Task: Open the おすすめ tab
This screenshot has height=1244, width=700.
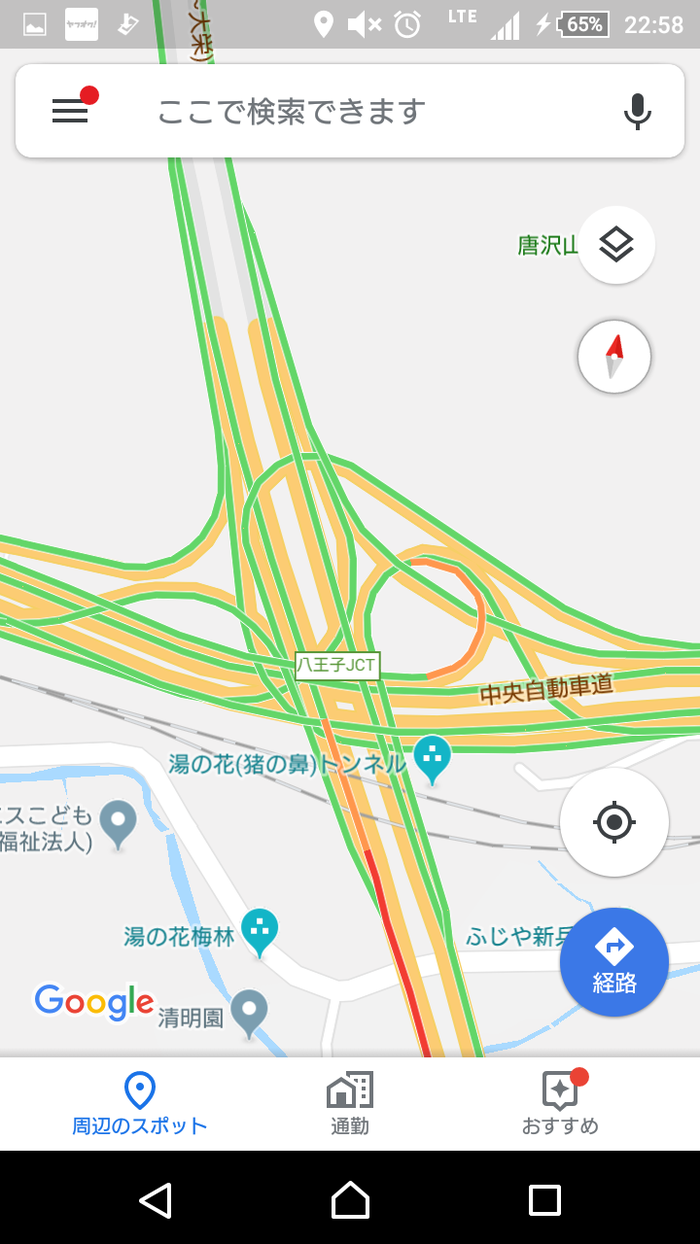Action: [560, 1104]
